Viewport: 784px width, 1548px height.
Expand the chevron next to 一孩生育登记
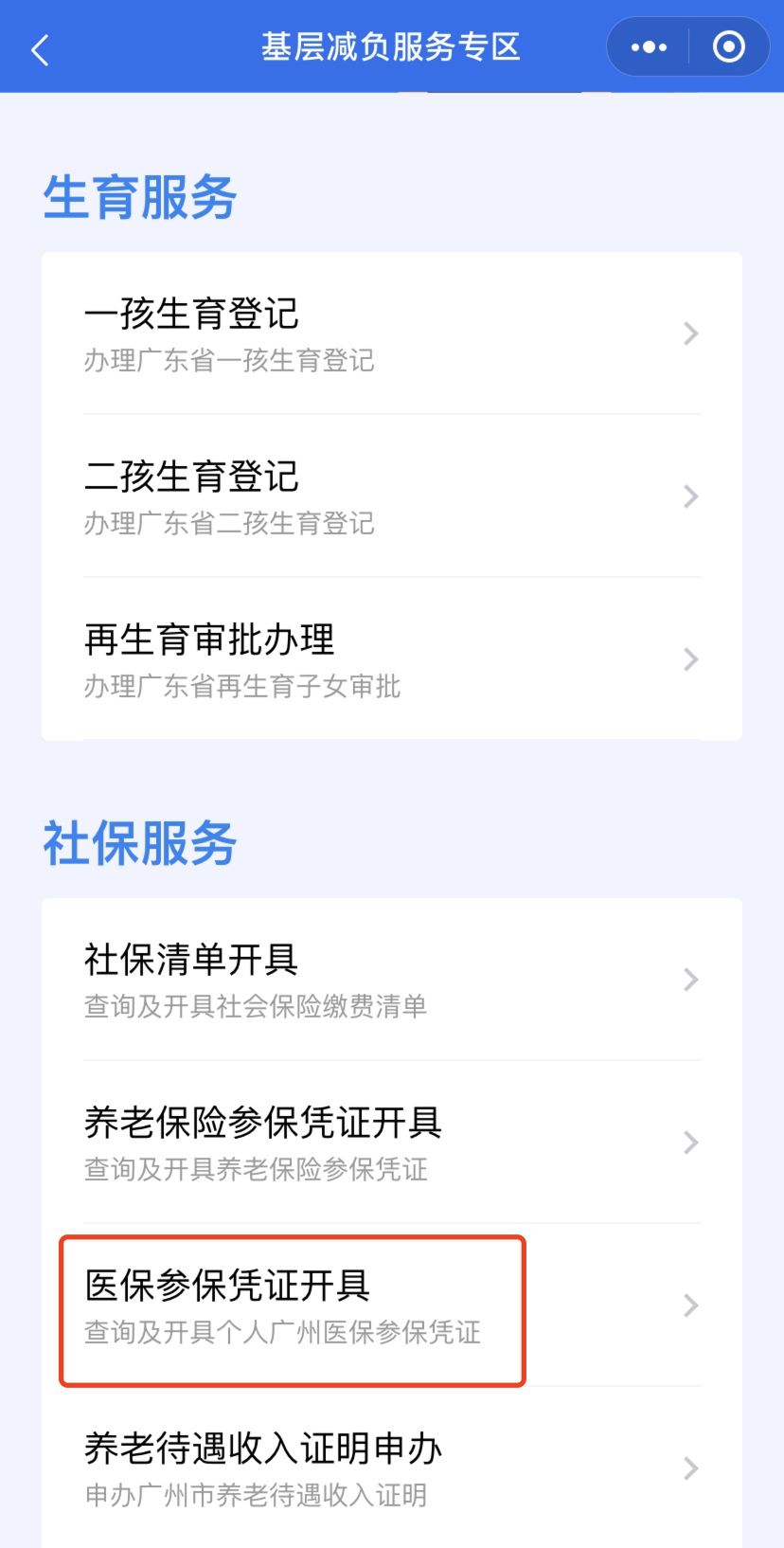tap(689, 333)
